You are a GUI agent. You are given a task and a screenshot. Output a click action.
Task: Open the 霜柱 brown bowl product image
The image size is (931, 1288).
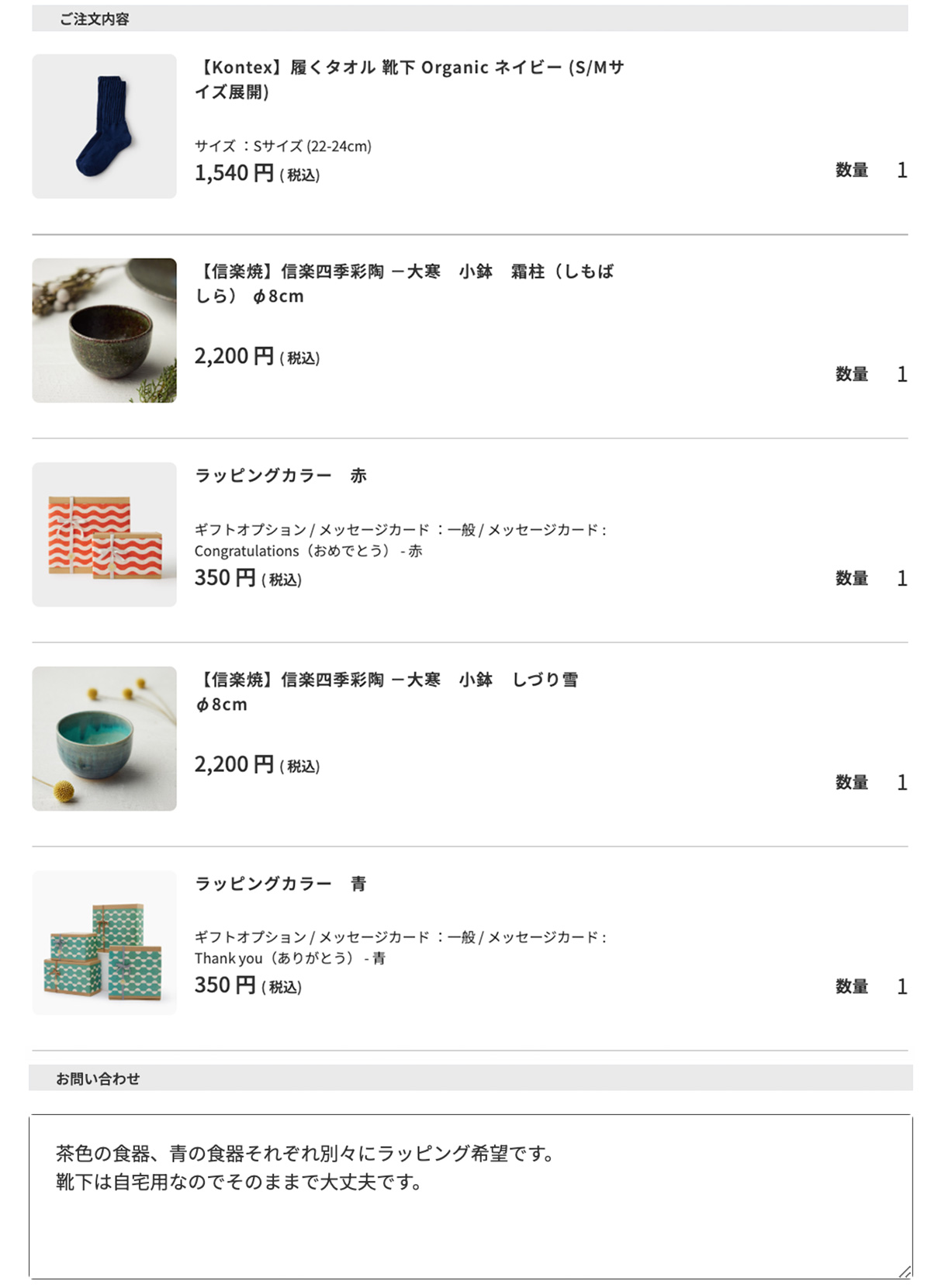pos(104,331)
